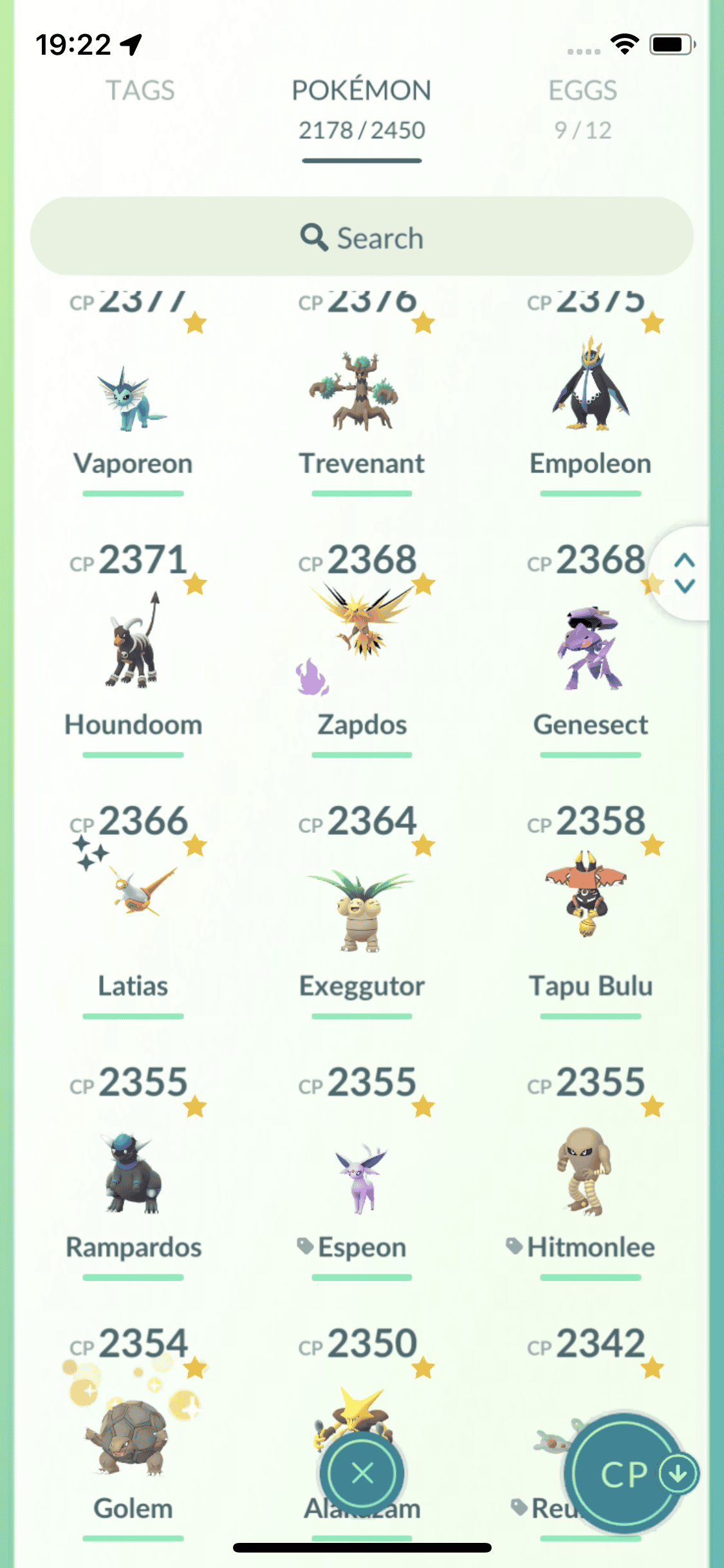The width and height of the screenshot is (724, 1568).
Task: Close the Pokémon list
Action: pyautogui.click(x=363, y=1473)
